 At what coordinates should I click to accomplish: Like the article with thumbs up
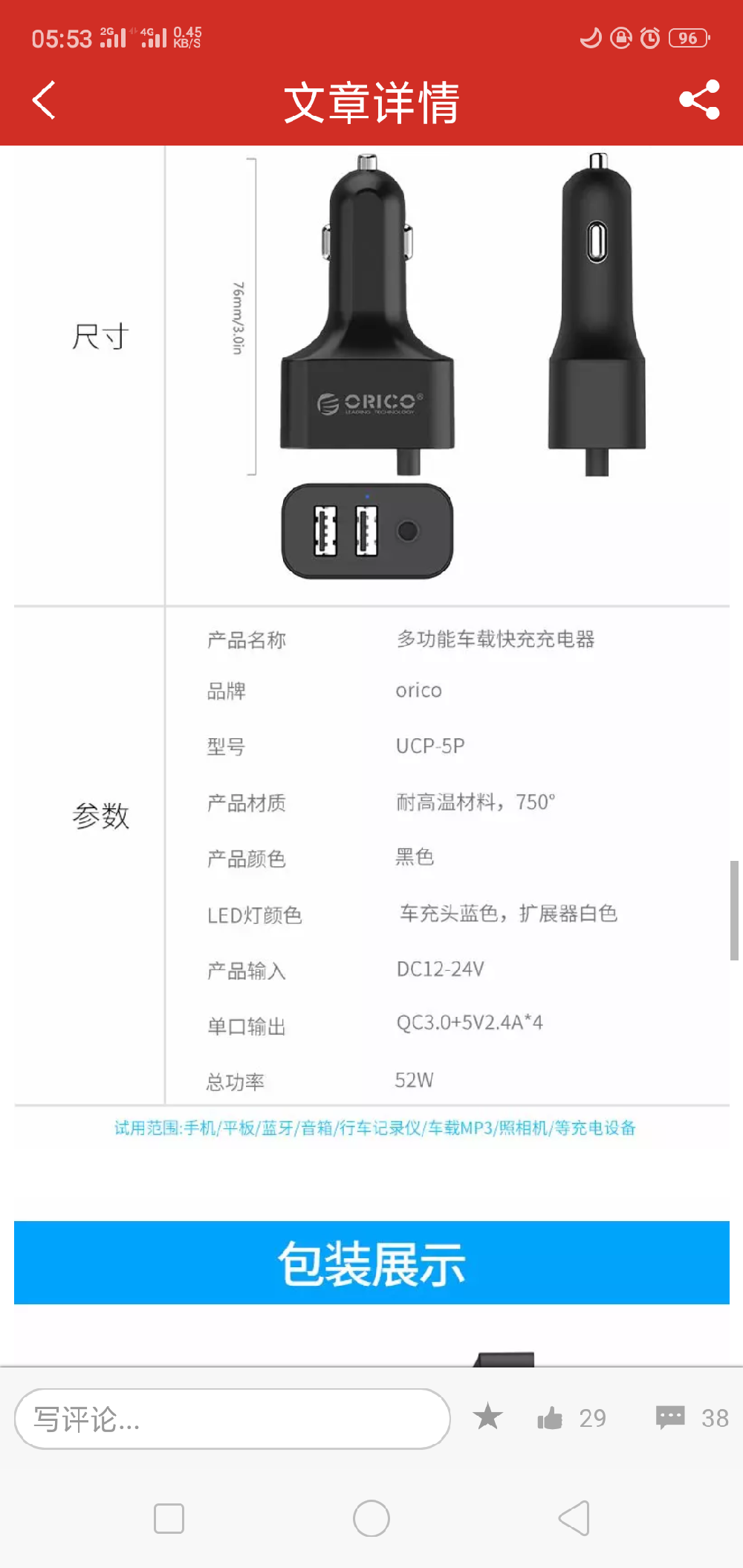click(551, 1418)
